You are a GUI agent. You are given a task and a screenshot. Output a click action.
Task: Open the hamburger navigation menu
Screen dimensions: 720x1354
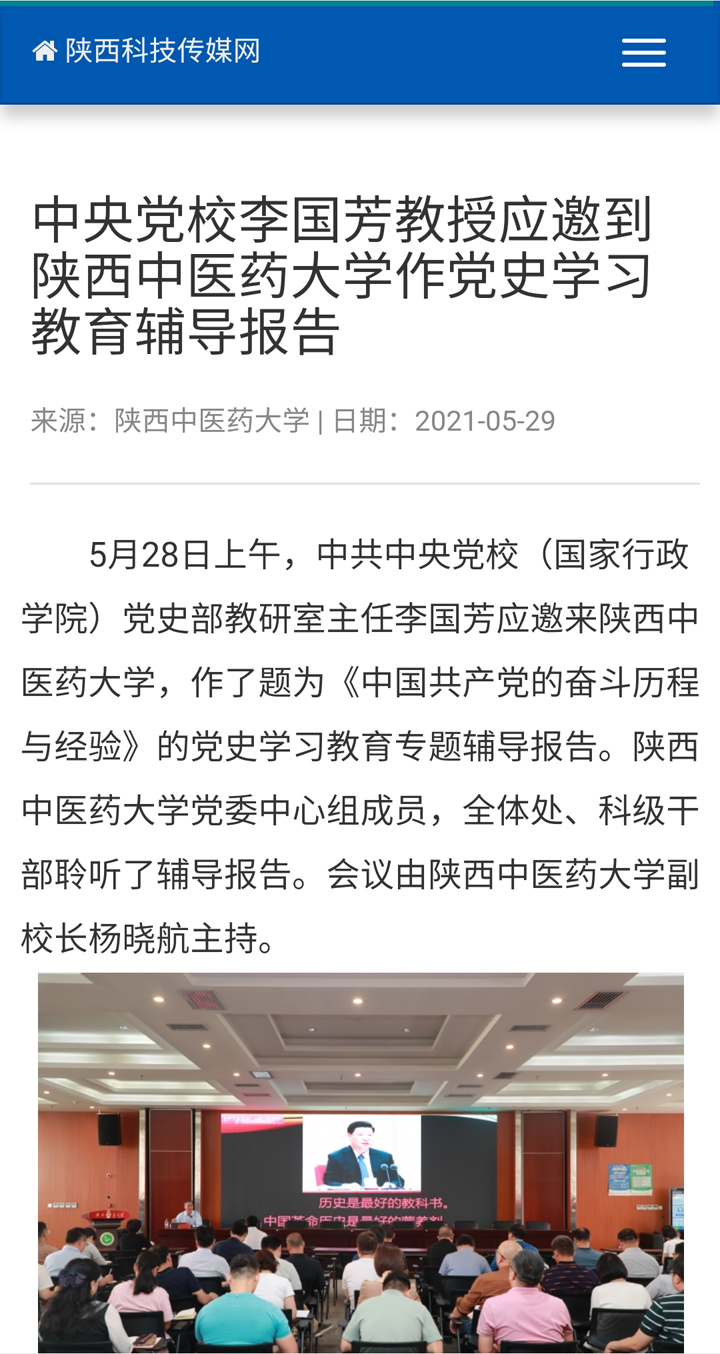(643, 53)
